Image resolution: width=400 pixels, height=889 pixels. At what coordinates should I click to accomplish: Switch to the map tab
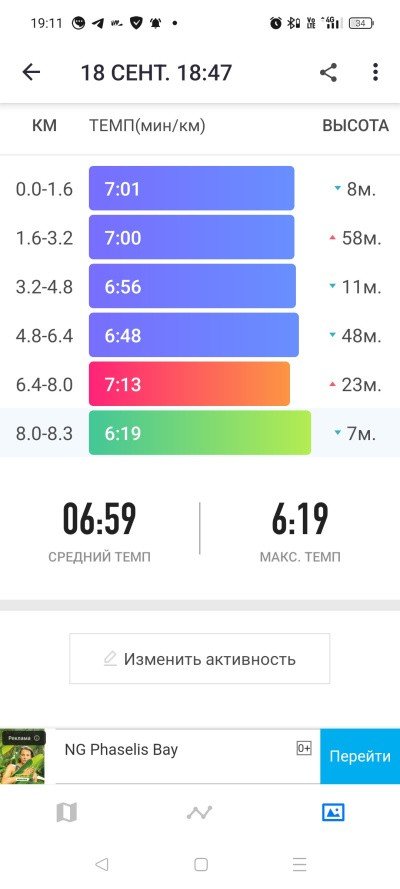click(67, 813)
